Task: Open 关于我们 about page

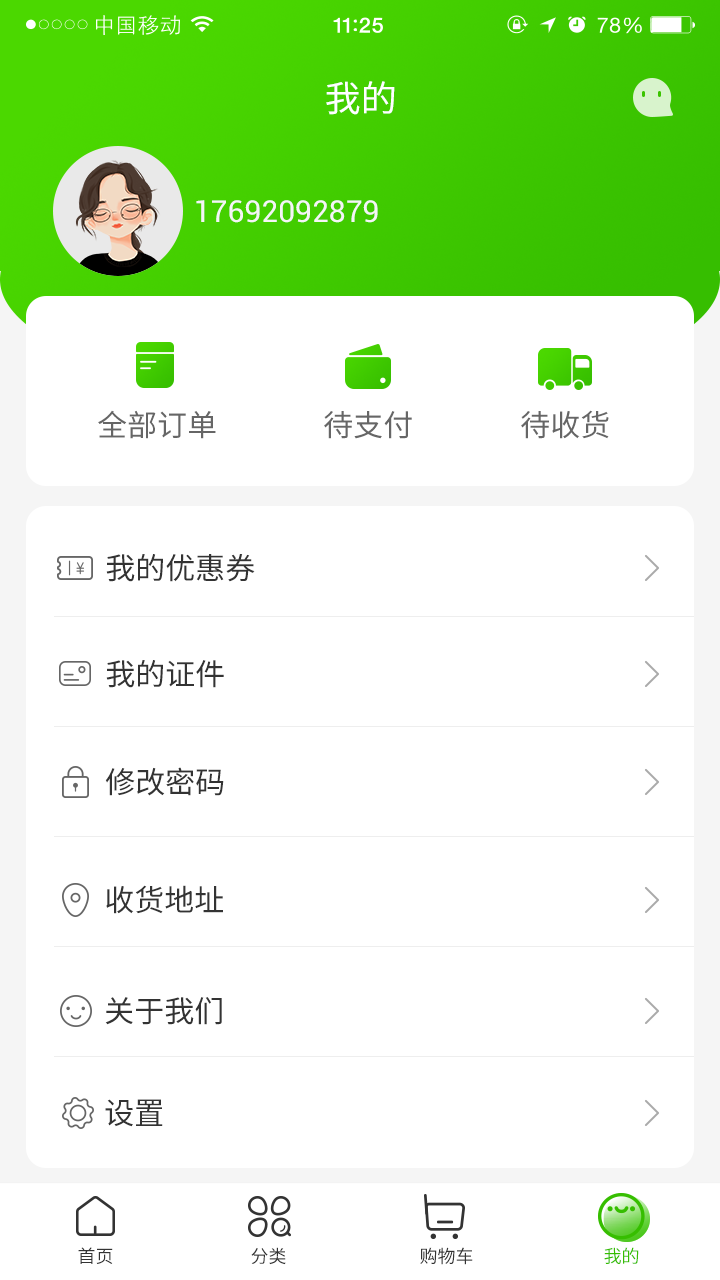Action: [360, 1011]
